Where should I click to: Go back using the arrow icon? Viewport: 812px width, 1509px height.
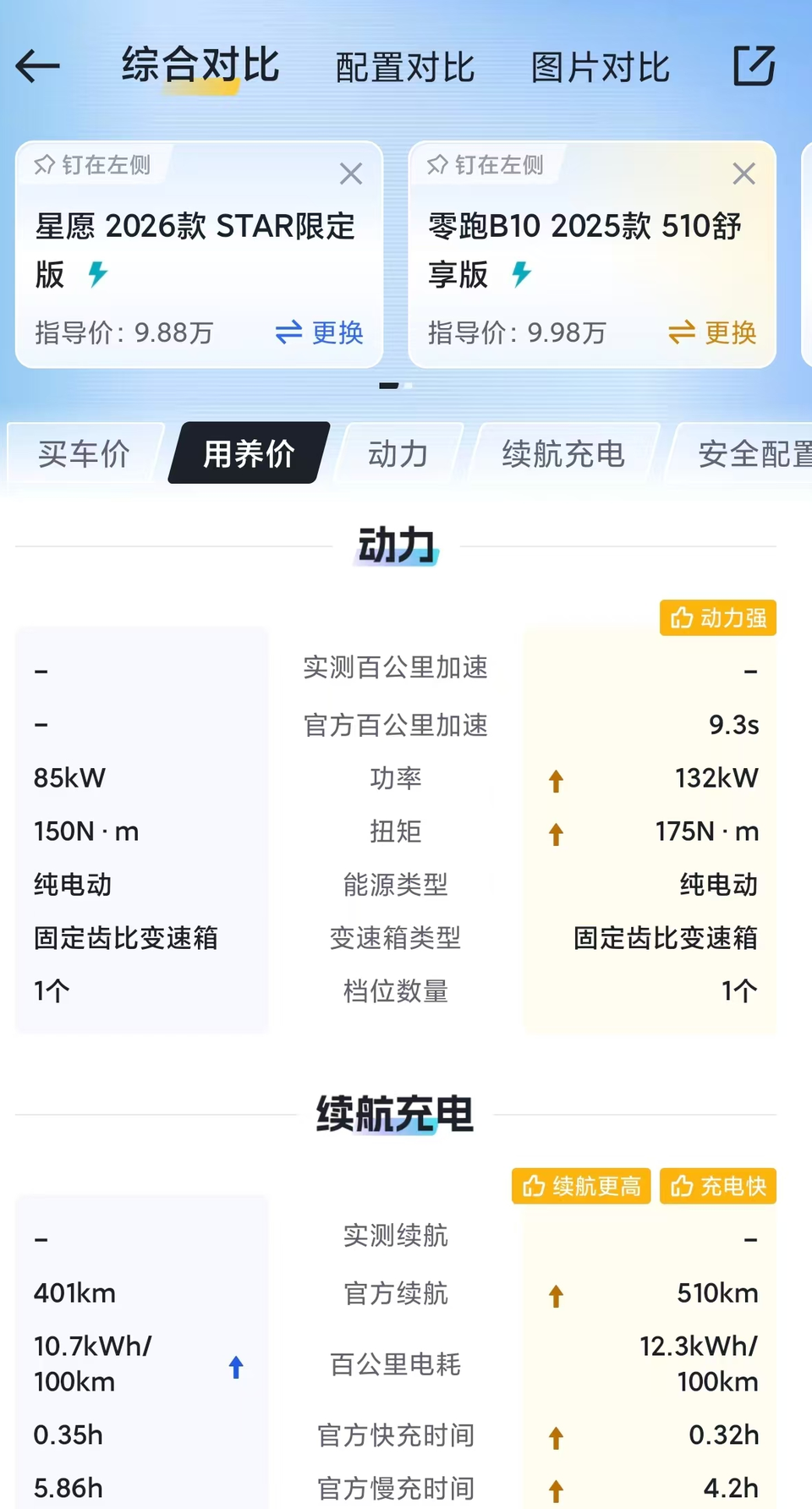pyautogui.click(x=38, y=66)
